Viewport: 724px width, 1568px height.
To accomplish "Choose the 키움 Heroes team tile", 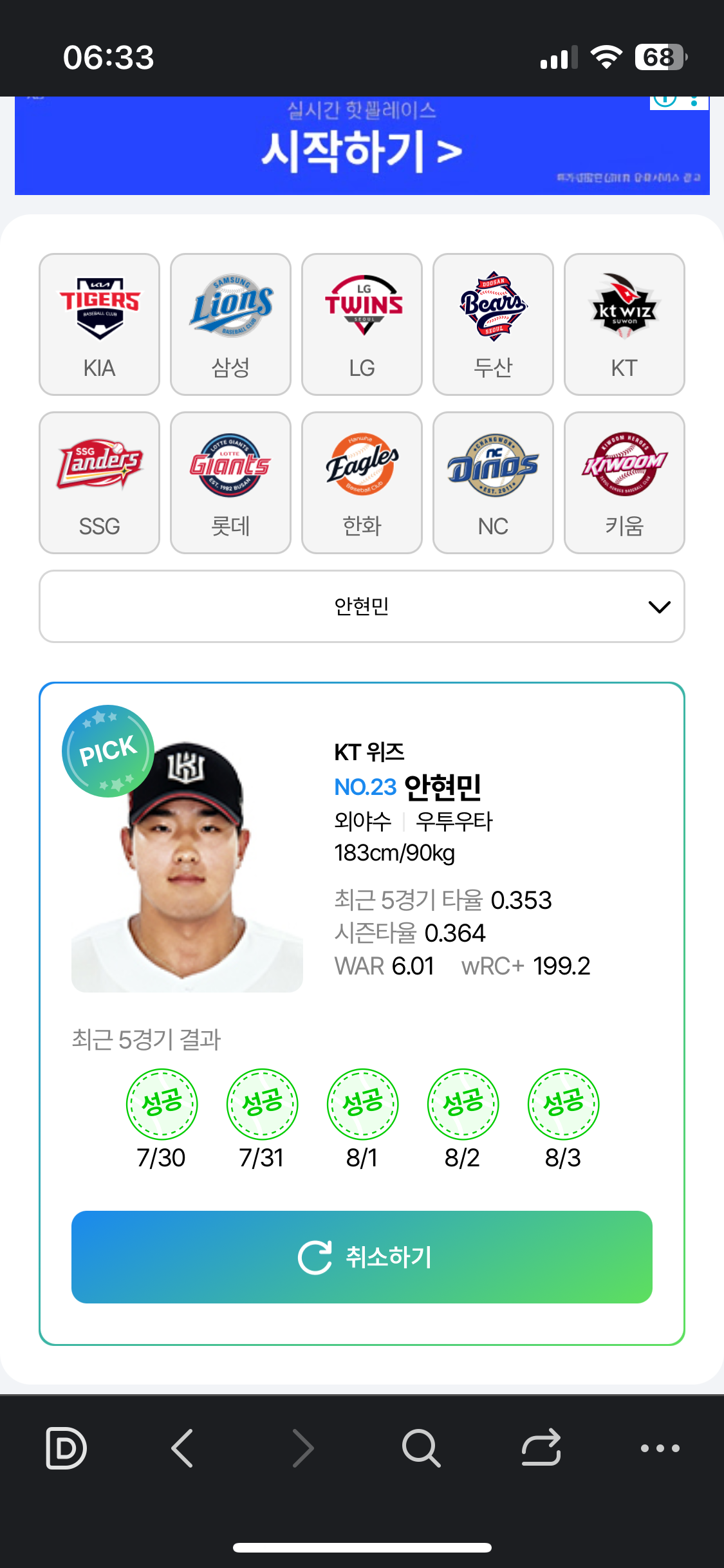I will click(x=624, y=483).
